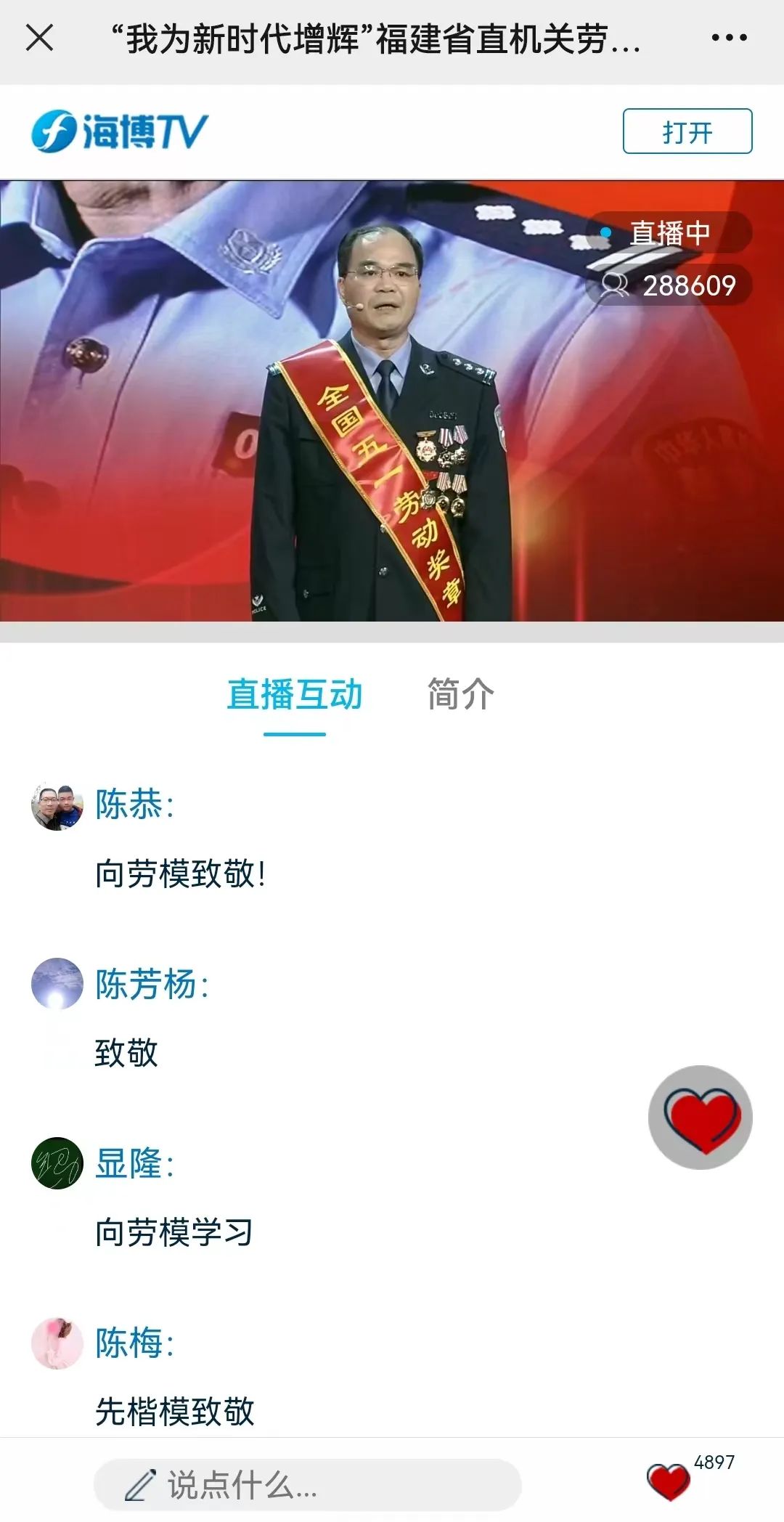Screen dimensions: 784x1522
Task: Close the live stream page
Action: click(39, 38)
